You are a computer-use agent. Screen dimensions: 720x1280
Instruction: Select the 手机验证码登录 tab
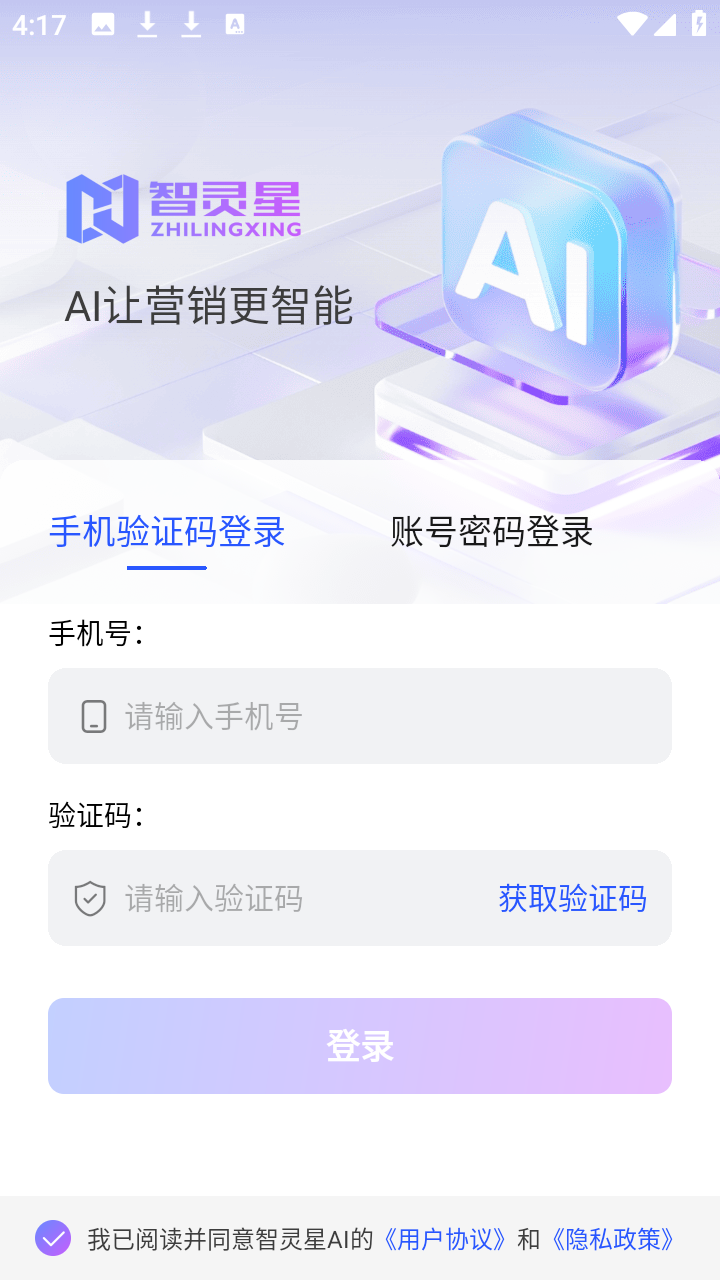(x=167, y=533)
